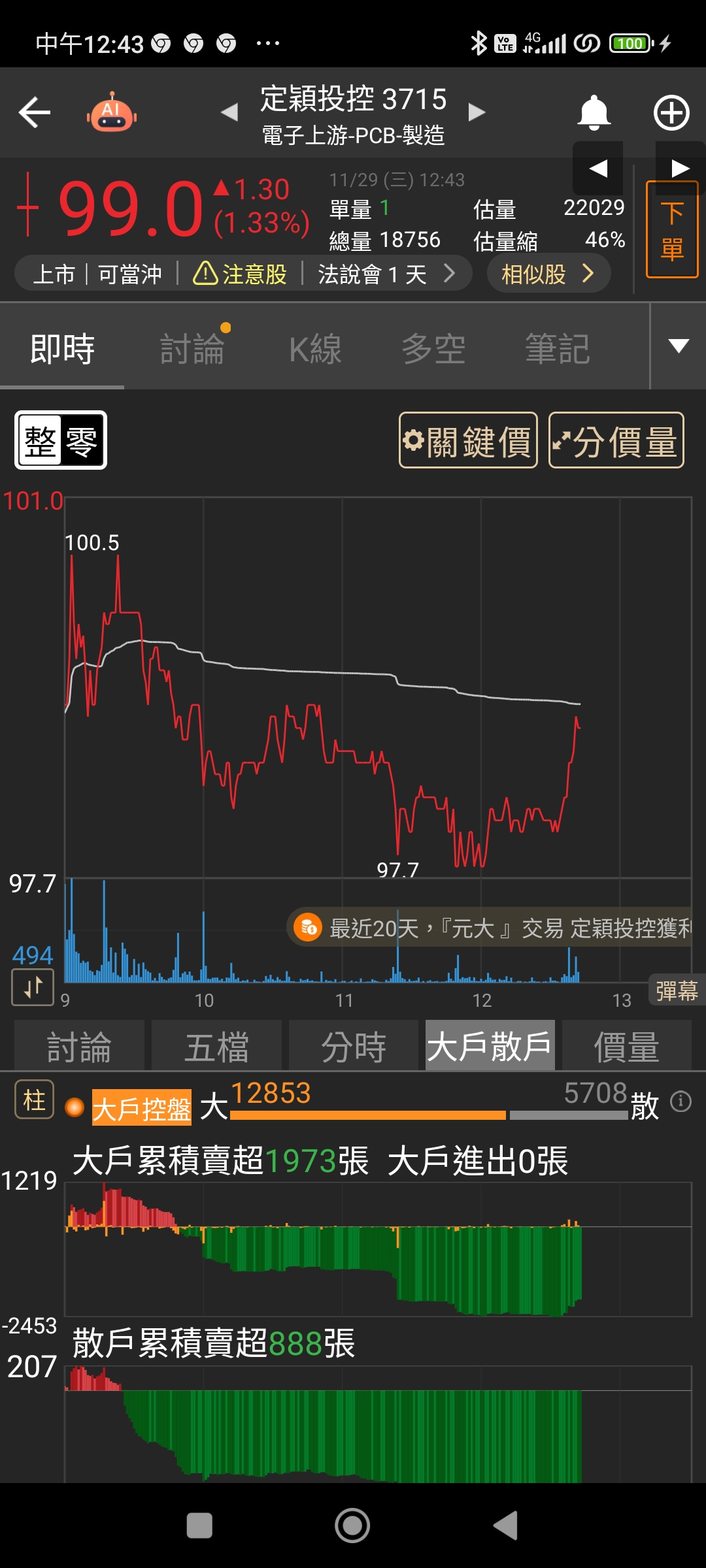Image resolution: width=706 pixels, height=1568 pixels.
Task: Open the info icon beside 散 value
Action: (680, 1102)
